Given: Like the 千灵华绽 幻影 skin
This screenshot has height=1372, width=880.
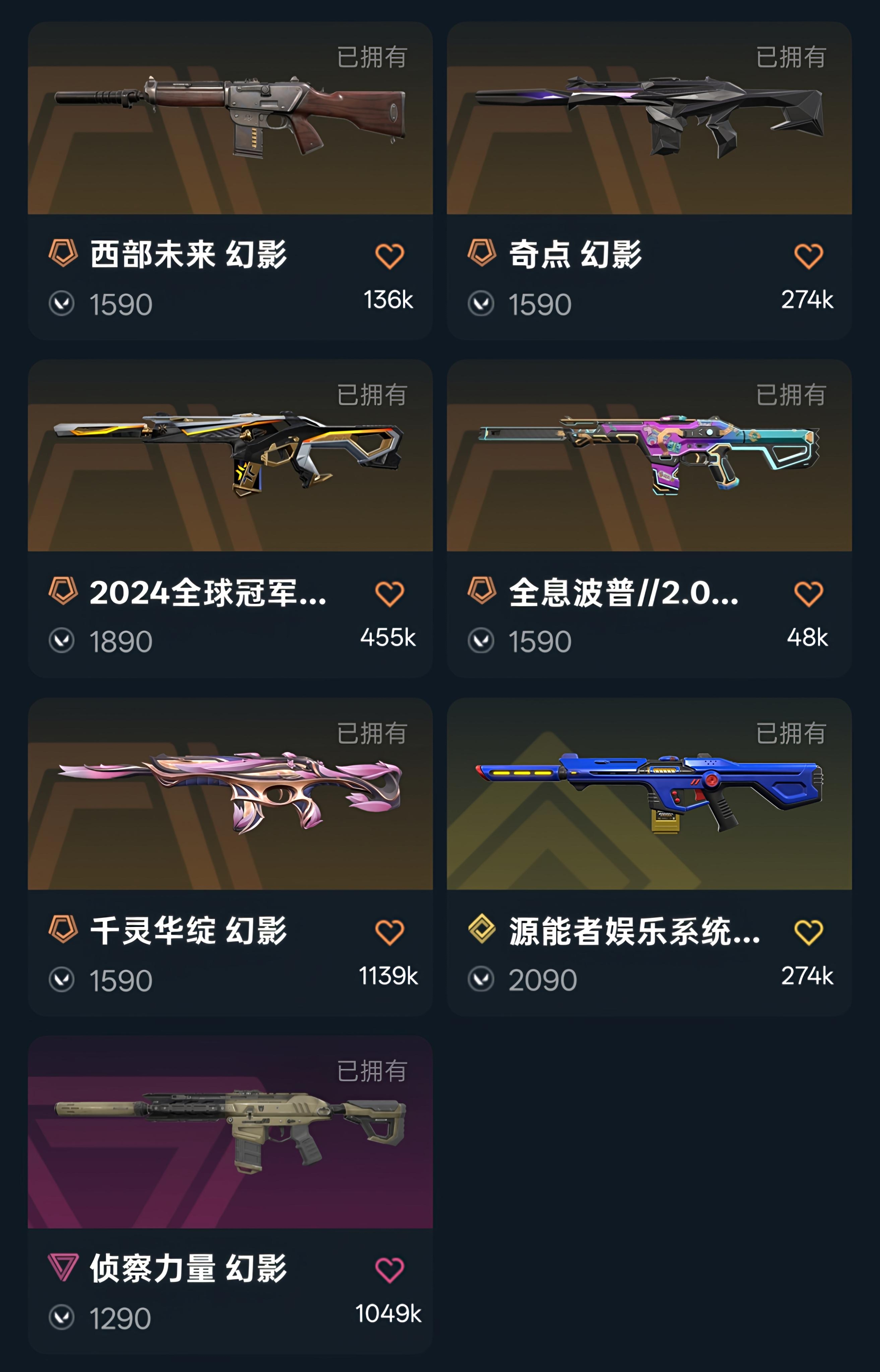Looking at the screenshot, I should pyautogui.click(x=389, y=932).
